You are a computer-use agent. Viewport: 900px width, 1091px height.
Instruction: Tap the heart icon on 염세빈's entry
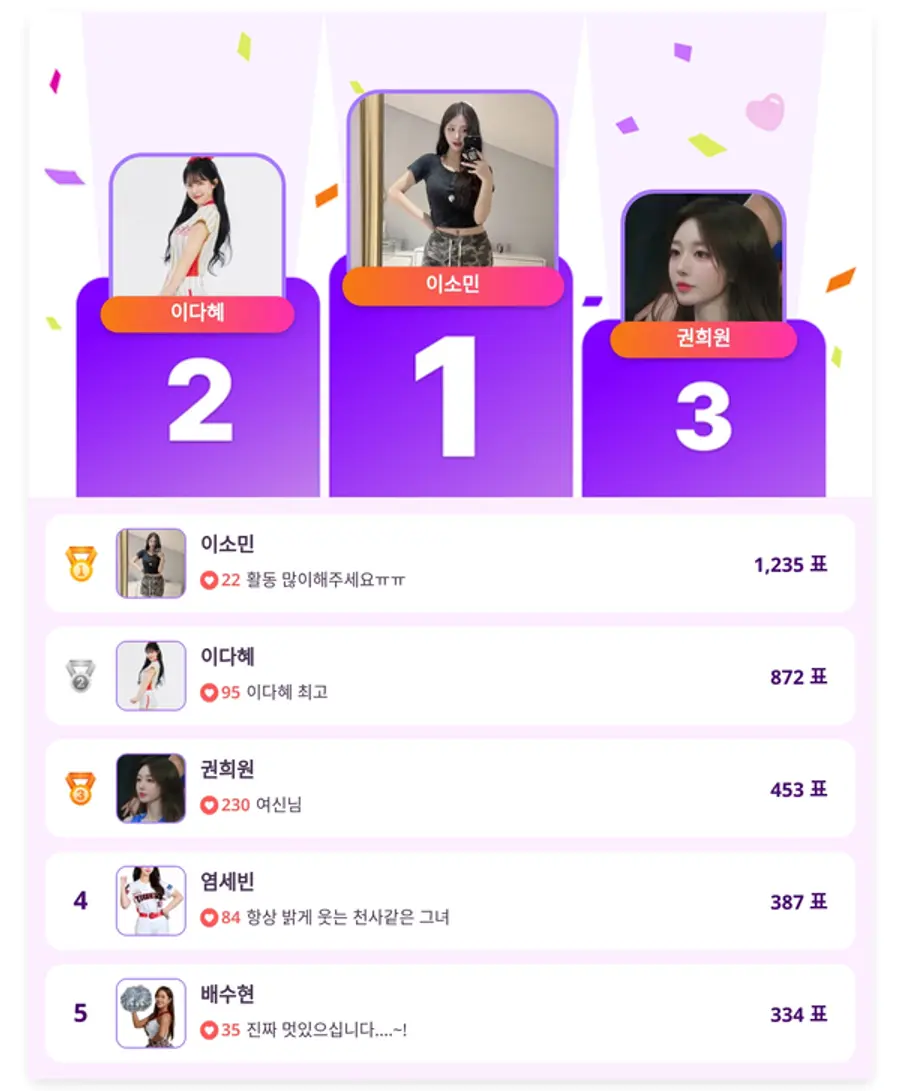click(207, 915)
